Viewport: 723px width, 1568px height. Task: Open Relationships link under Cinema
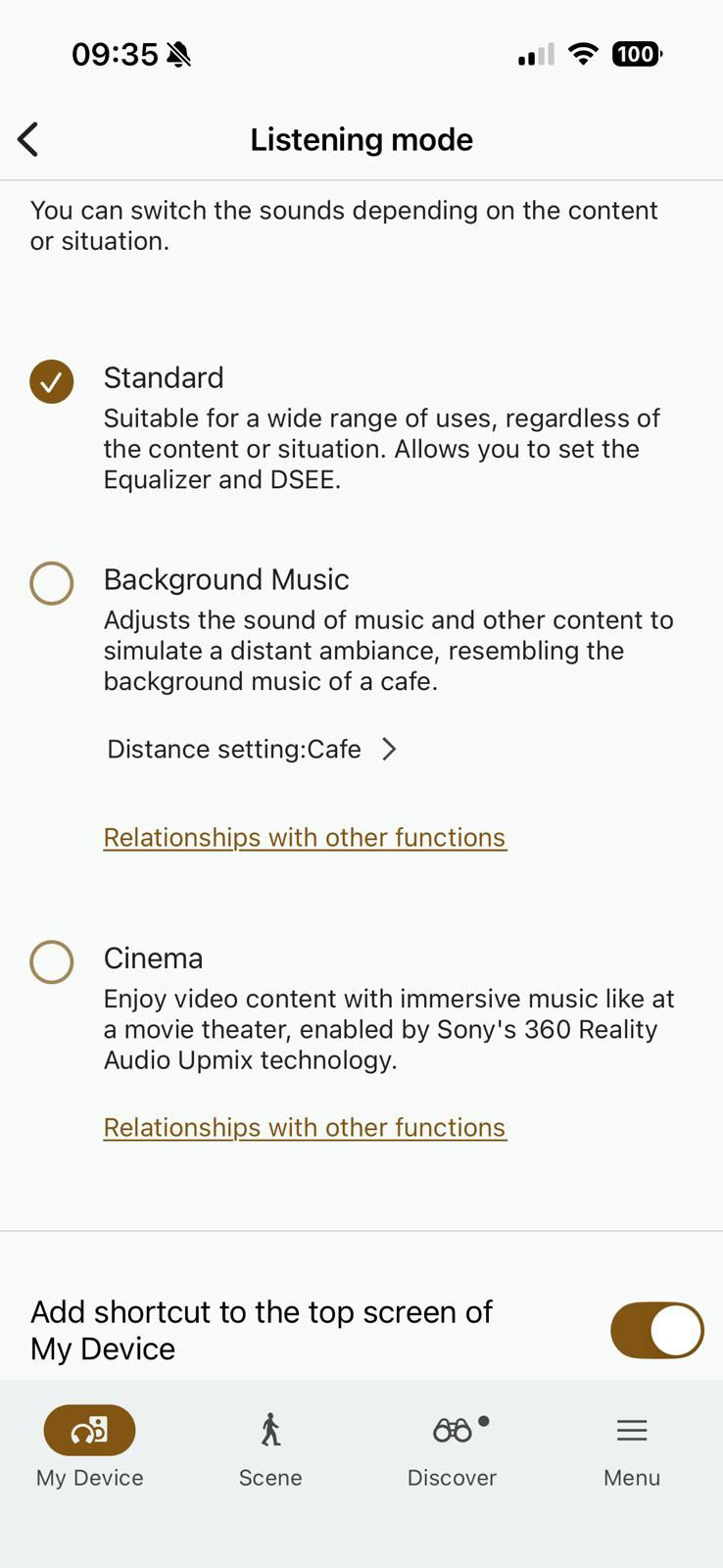click(x=305, y=1128)
